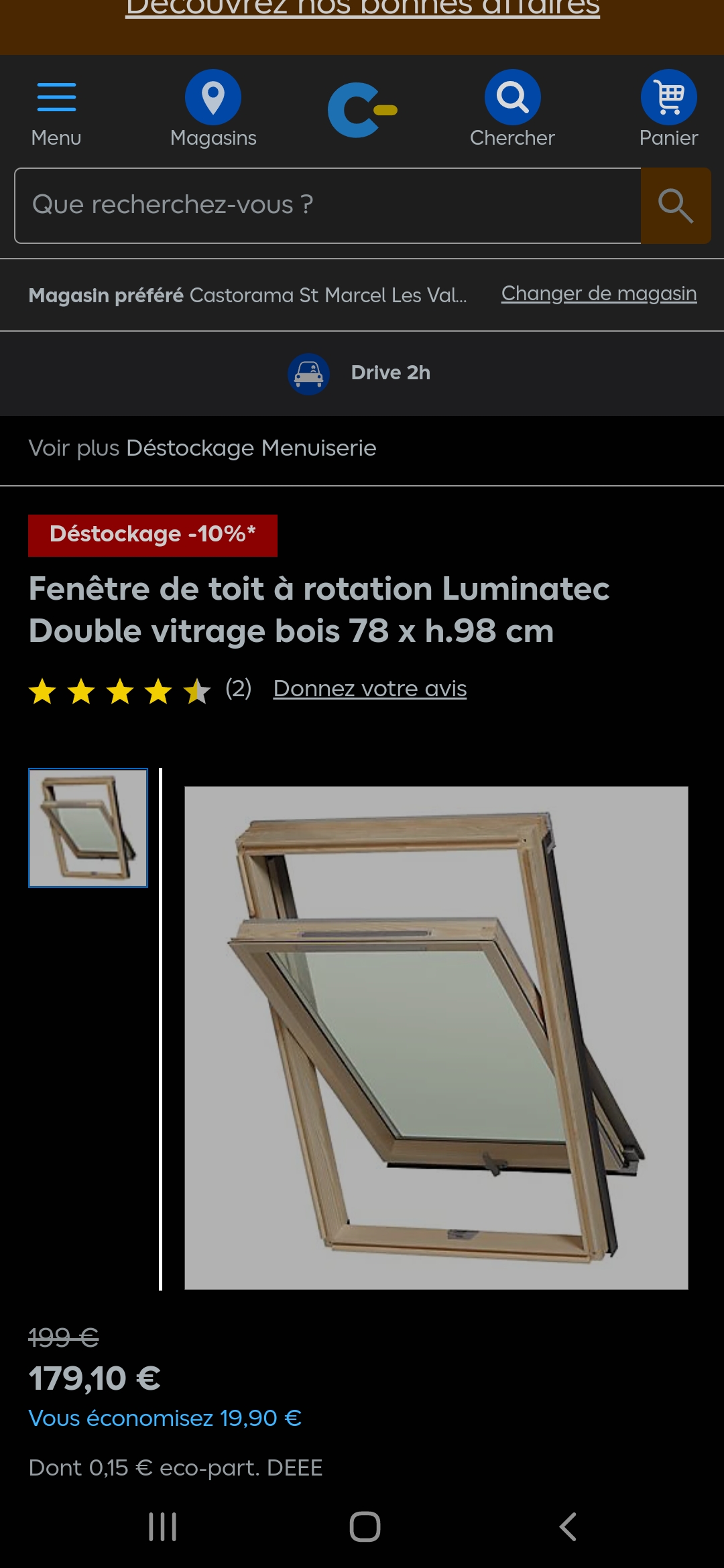Open recent apps from navigation bar
This screenshot has width=724, height=1568.
tap(162, 1527)
